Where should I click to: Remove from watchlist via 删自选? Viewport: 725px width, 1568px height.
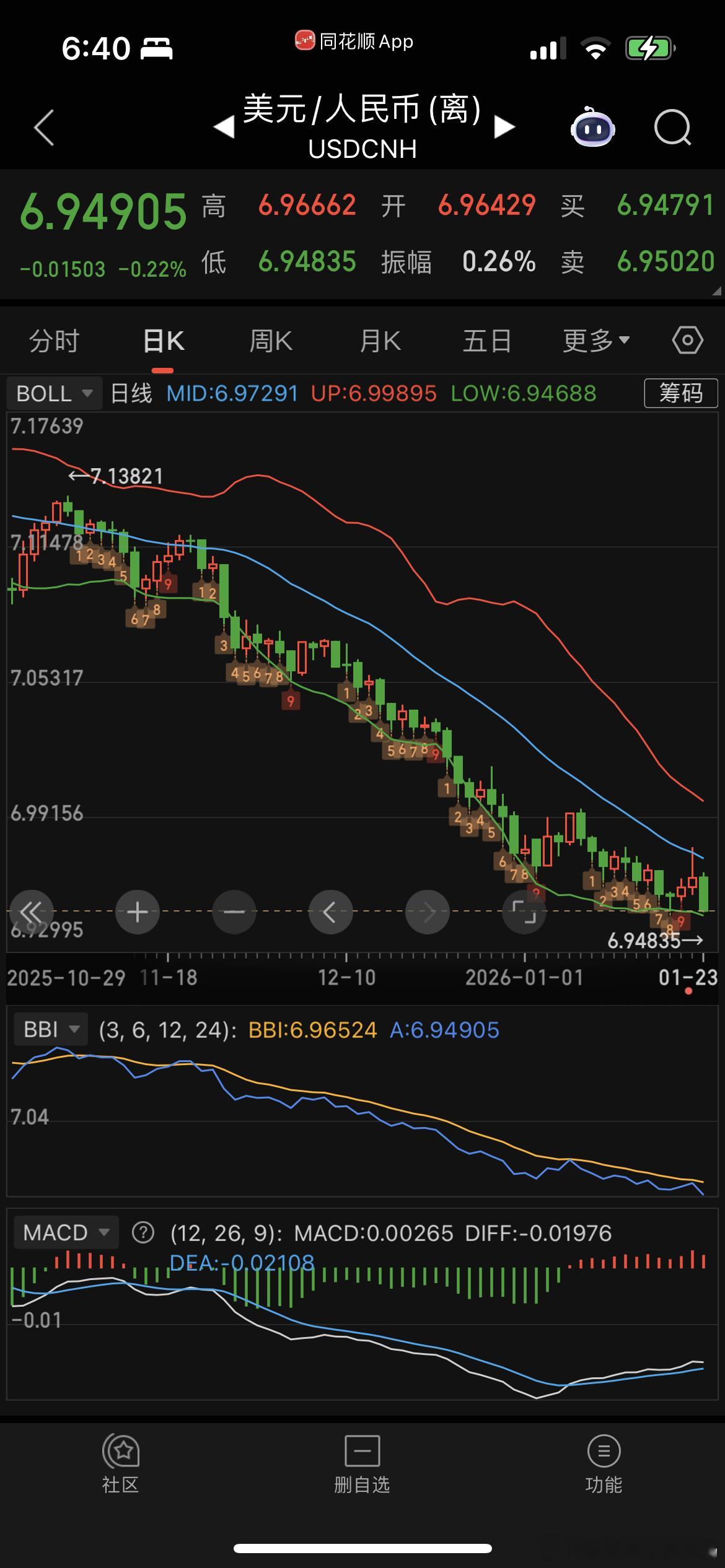click(x=362, y=1464)
